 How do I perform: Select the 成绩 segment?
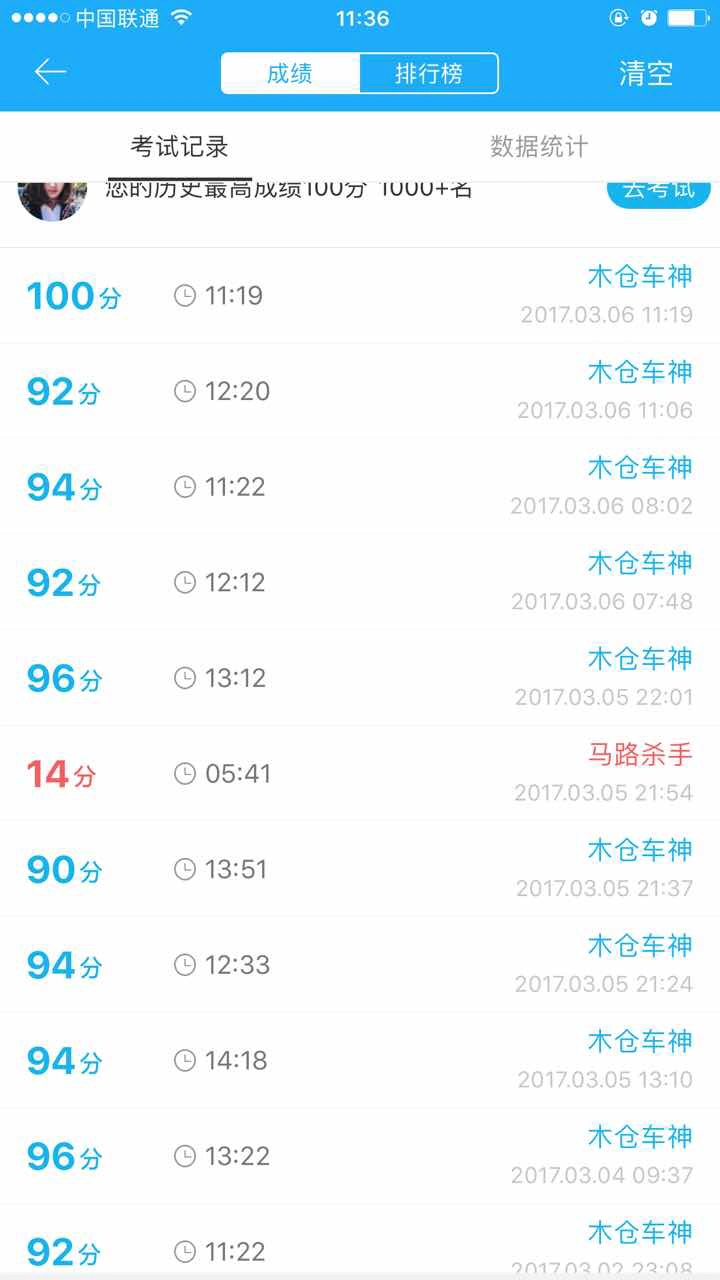[290, 73]
